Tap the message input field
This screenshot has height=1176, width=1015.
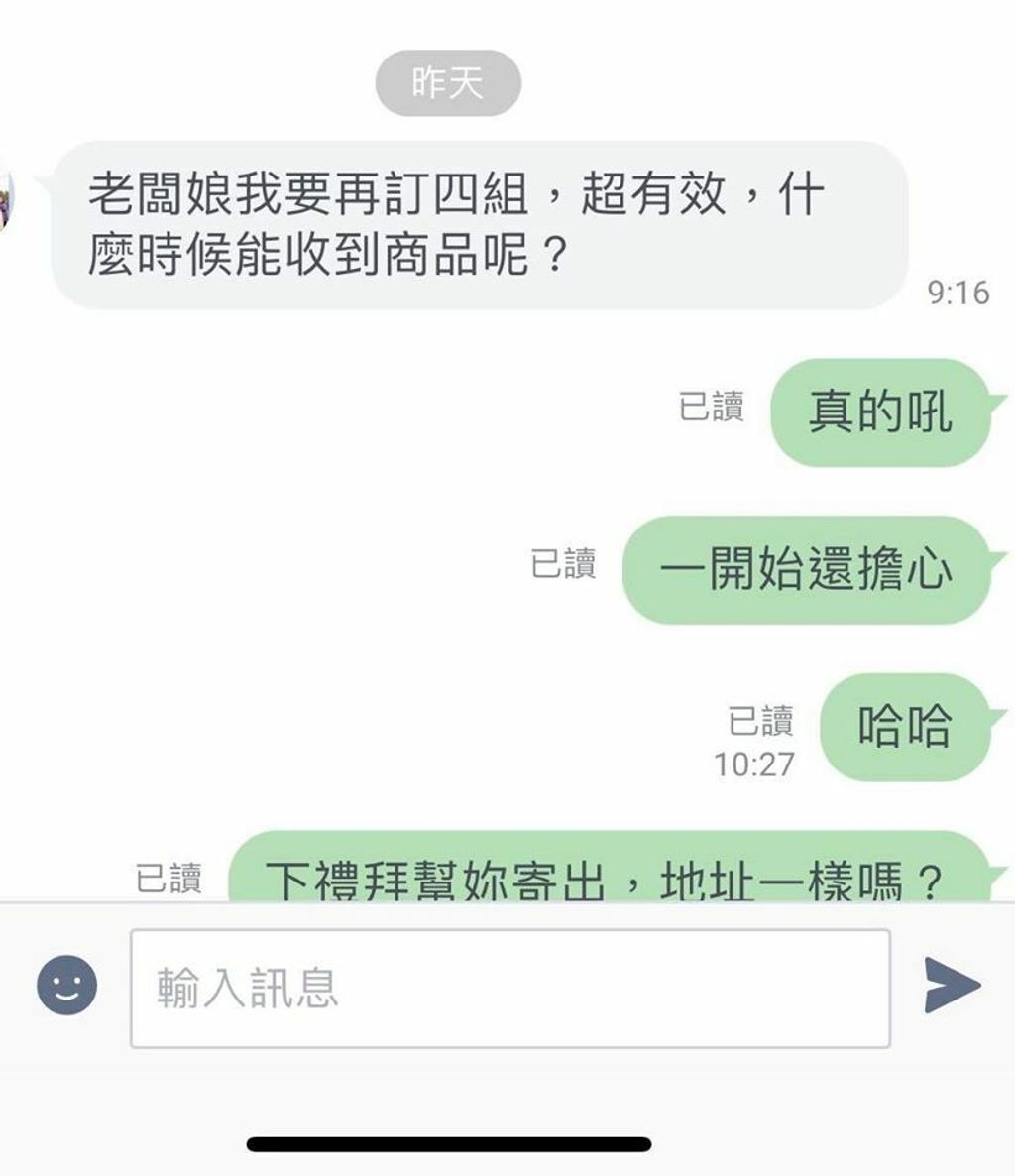pos(510,988)
